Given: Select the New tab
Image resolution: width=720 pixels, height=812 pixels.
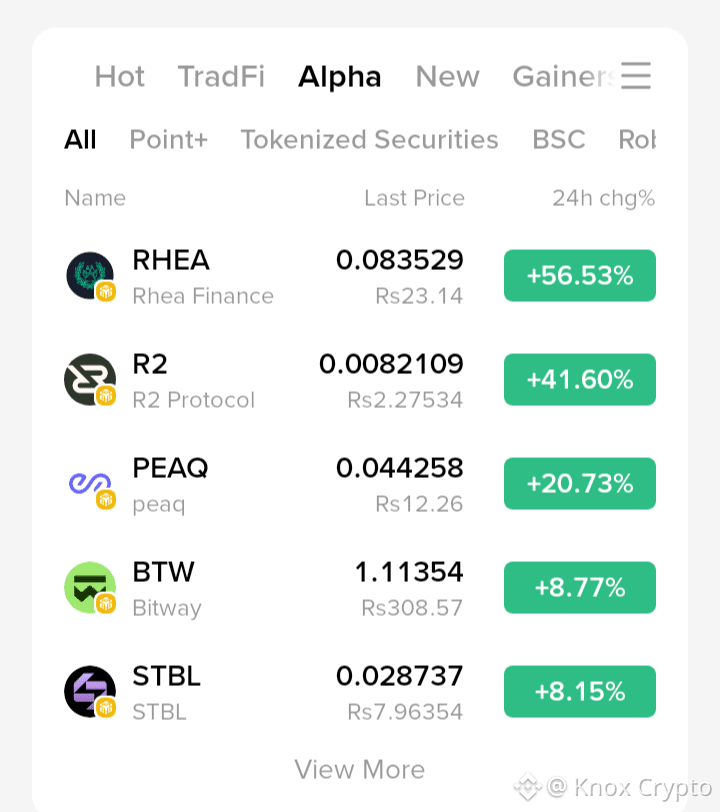Looking at the screenshot, I should (x=448, y=77).
